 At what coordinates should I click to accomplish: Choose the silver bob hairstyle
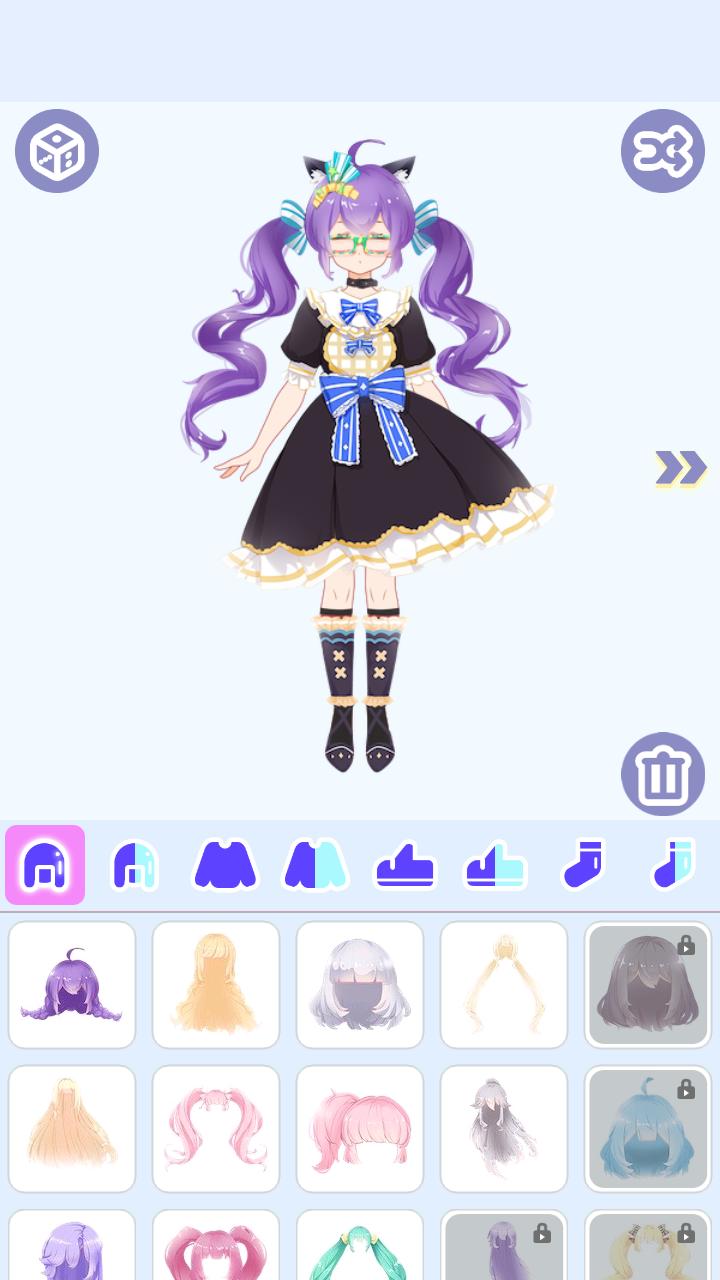pyautogui.click(x=360, y=985)
